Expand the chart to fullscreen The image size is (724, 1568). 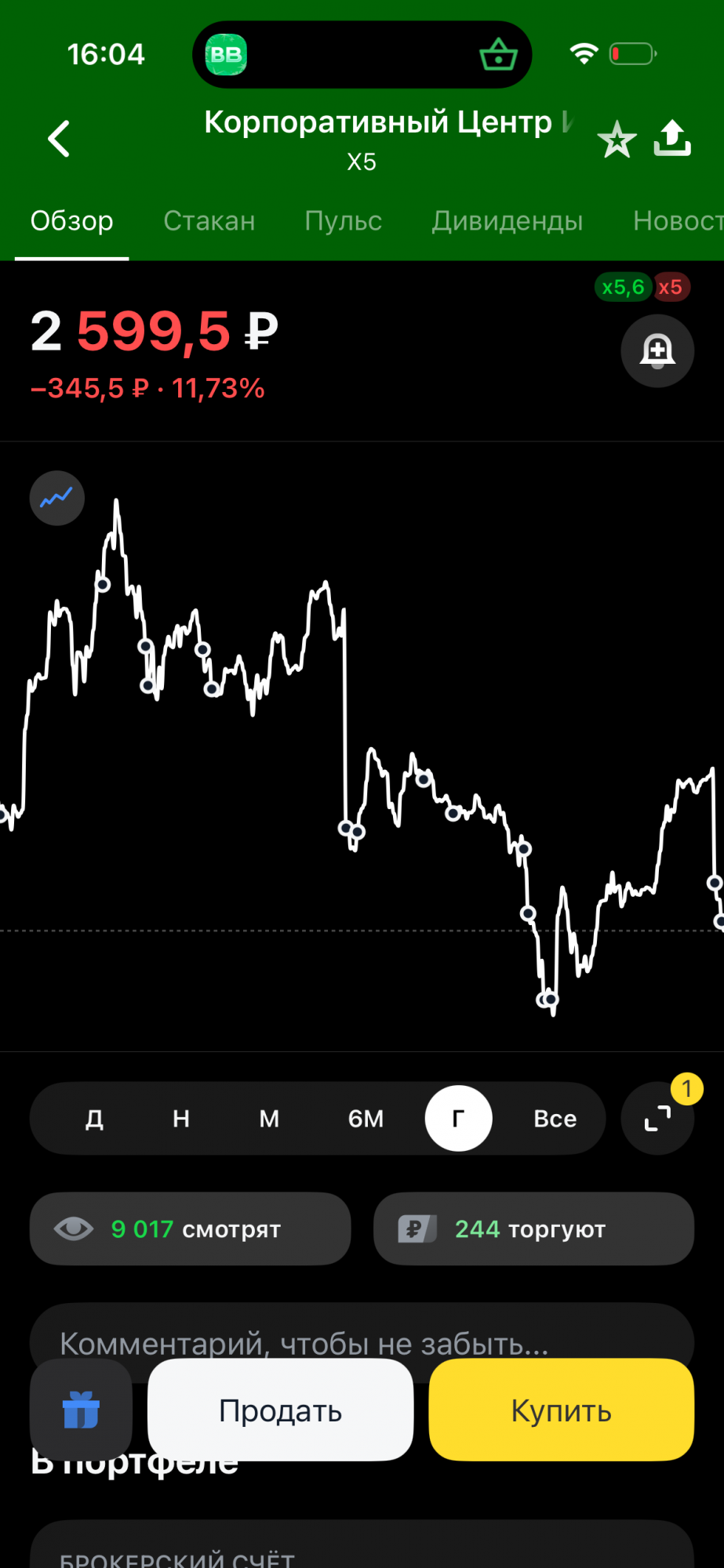coord(657,1119)
